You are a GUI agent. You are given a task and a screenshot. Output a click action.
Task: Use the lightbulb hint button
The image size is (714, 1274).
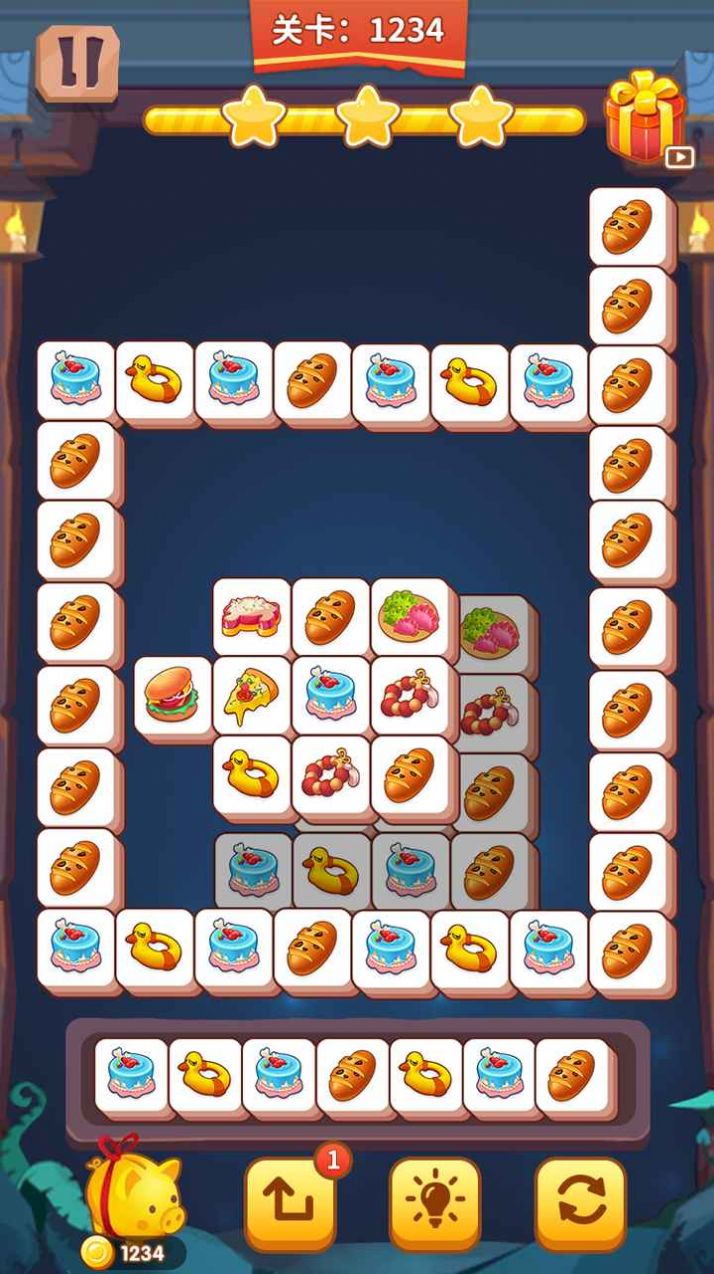tap(435, 1203)
